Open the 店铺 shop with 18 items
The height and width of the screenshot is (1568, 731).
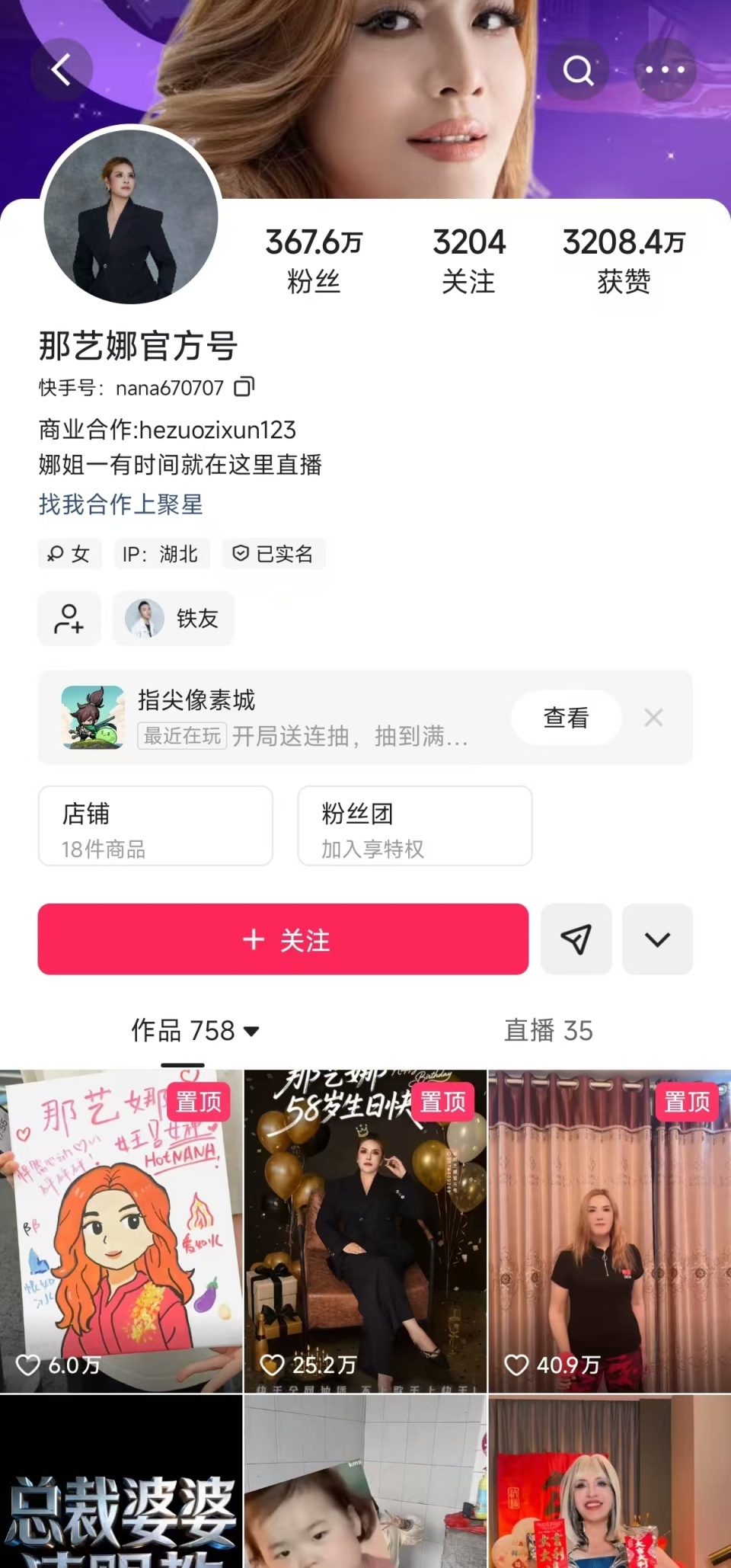pos(155,827)
